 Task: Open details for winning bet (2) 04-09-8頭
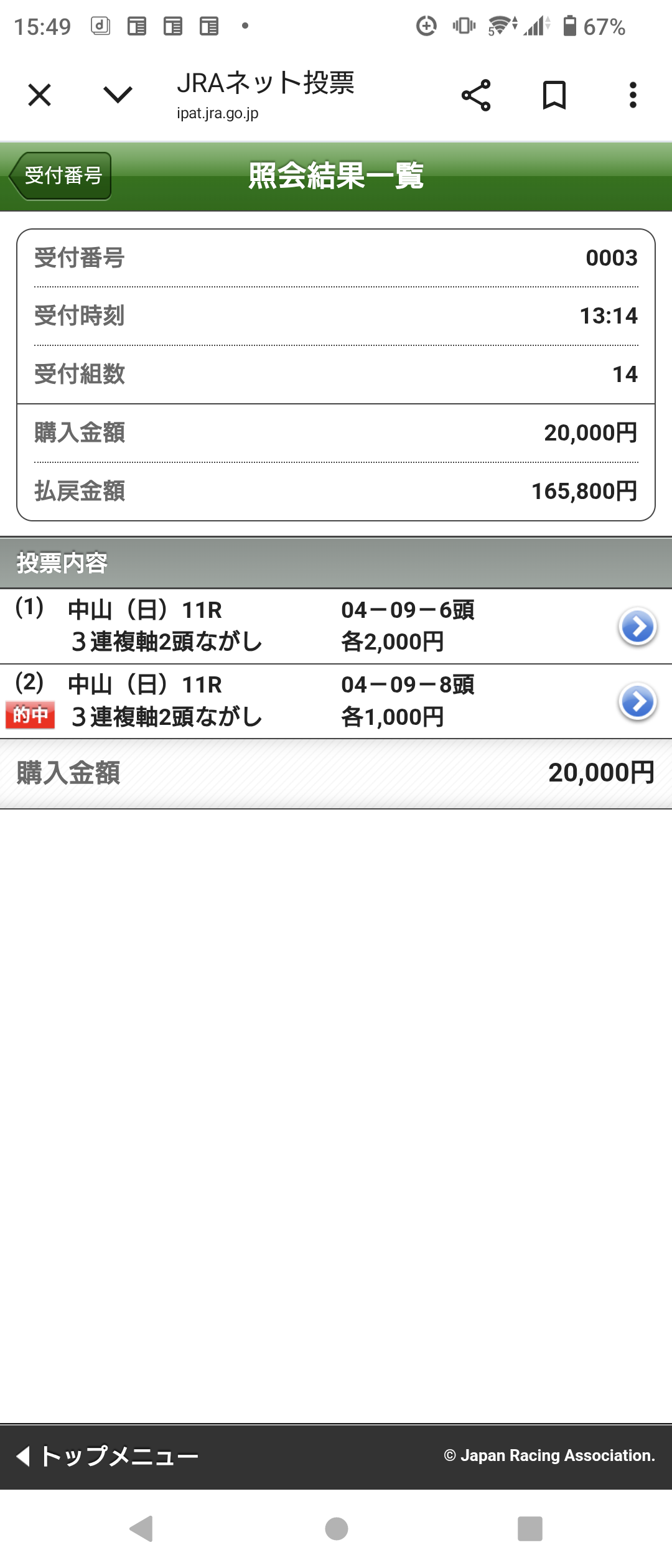[637, 702]
